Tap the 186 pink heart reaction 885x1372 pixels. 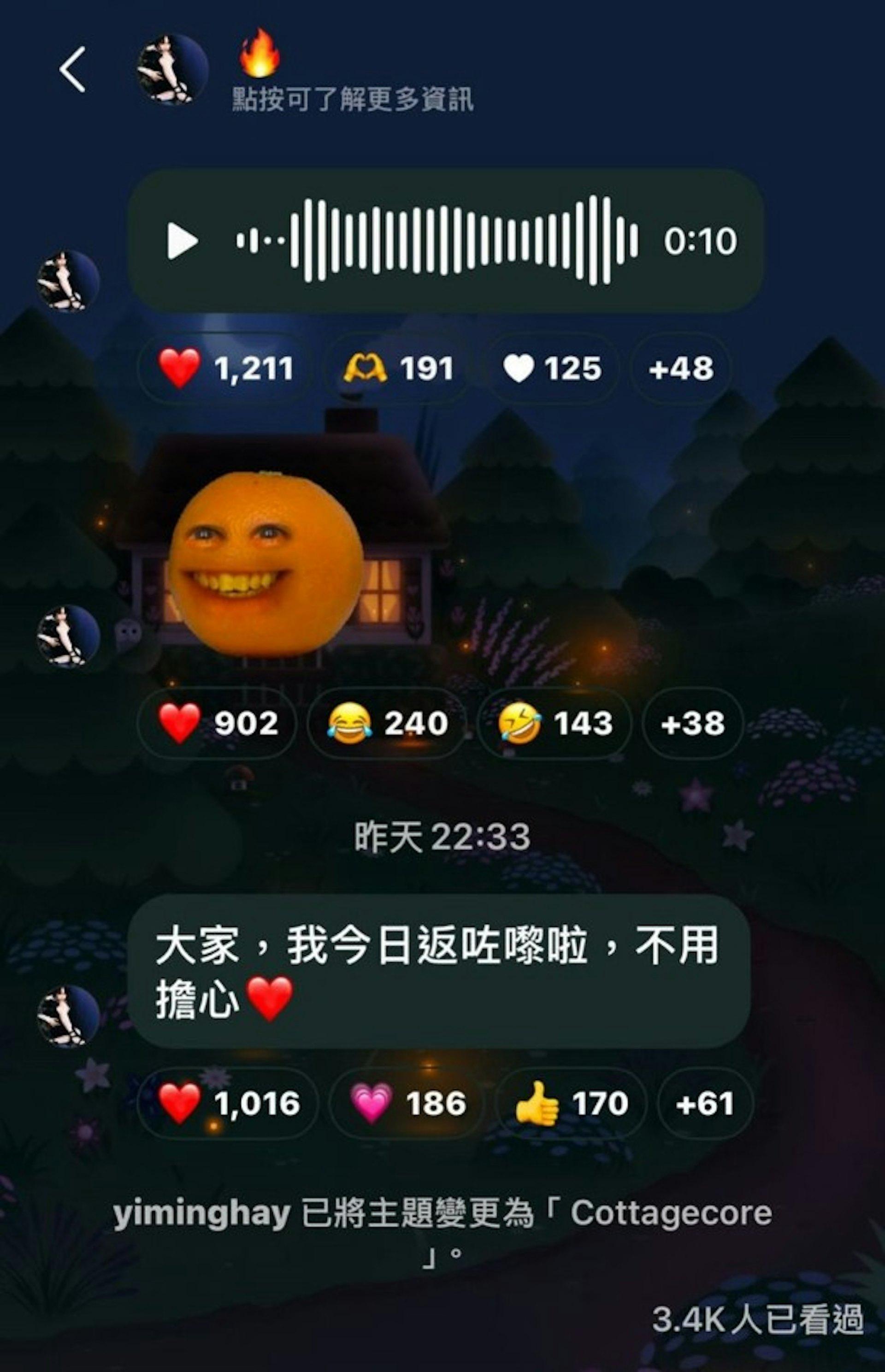pyautogui.click(x=407, y=1103)
